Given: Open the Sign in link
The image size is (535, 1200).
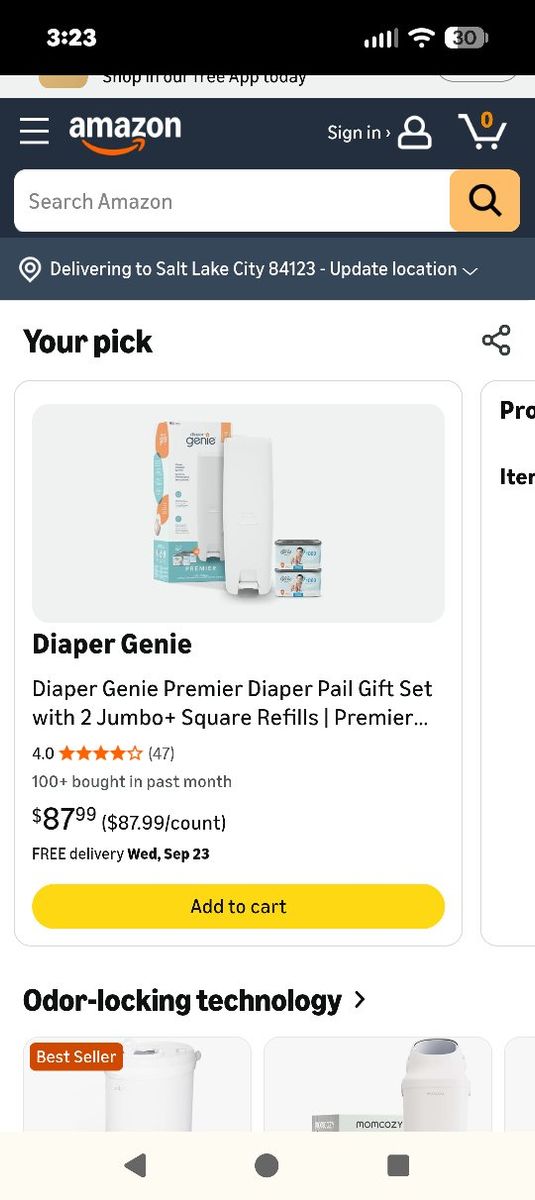Looking at the screenshot, I should (379, 132).
